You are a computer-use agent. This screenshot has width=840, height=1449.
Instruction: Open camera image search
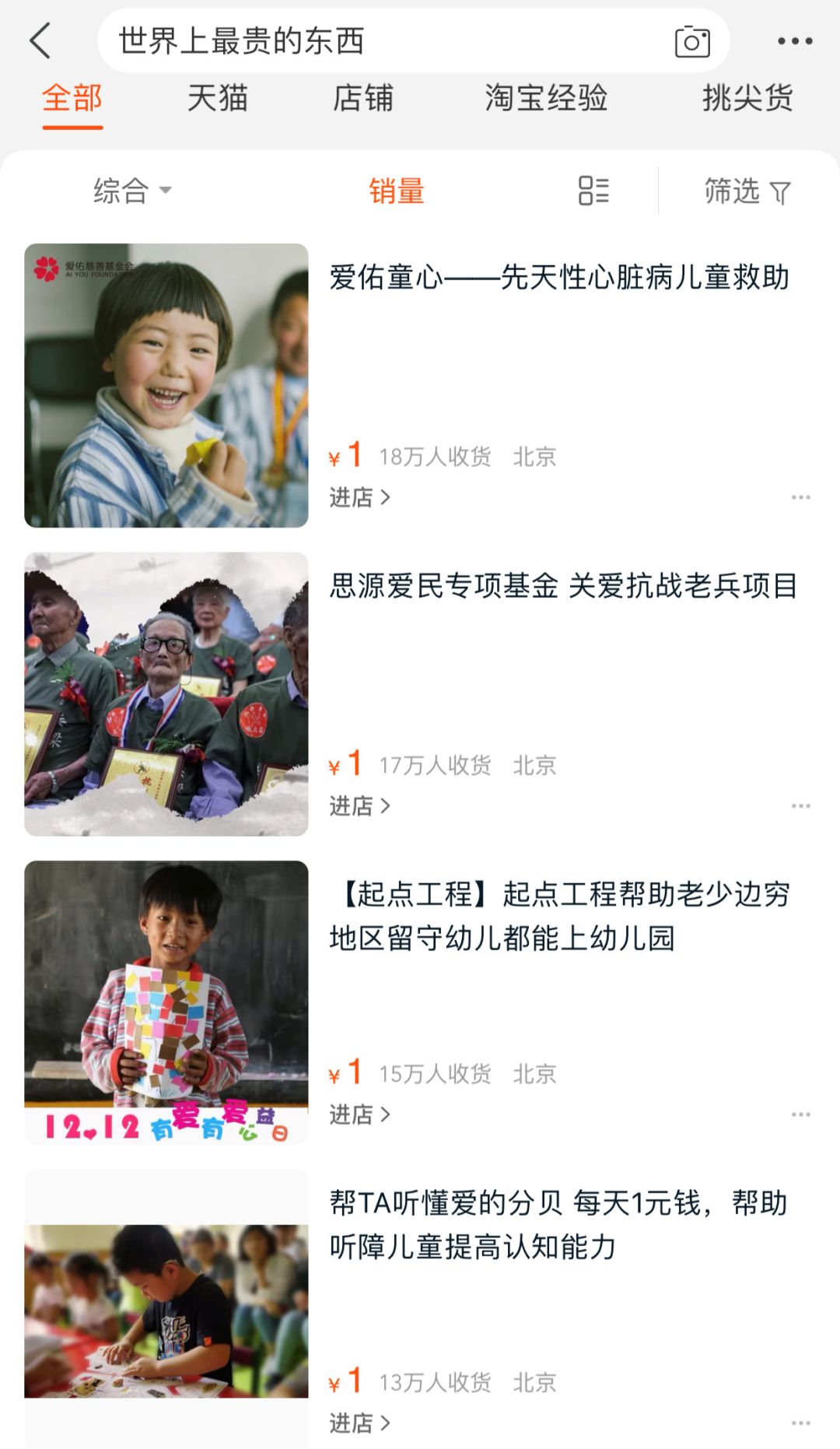(691, 41)
